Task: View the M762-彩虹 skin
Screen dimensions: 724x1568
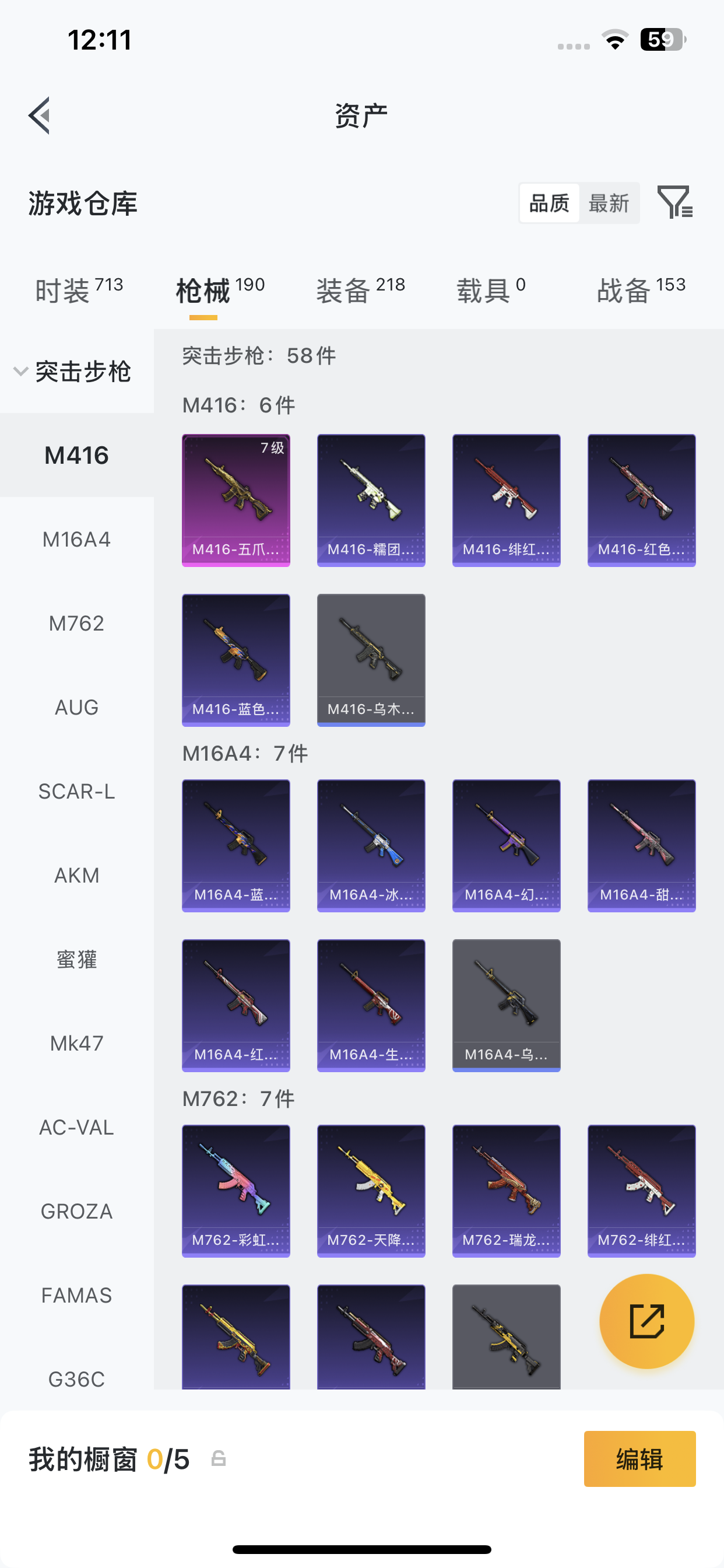Action: pos(236,1191)
